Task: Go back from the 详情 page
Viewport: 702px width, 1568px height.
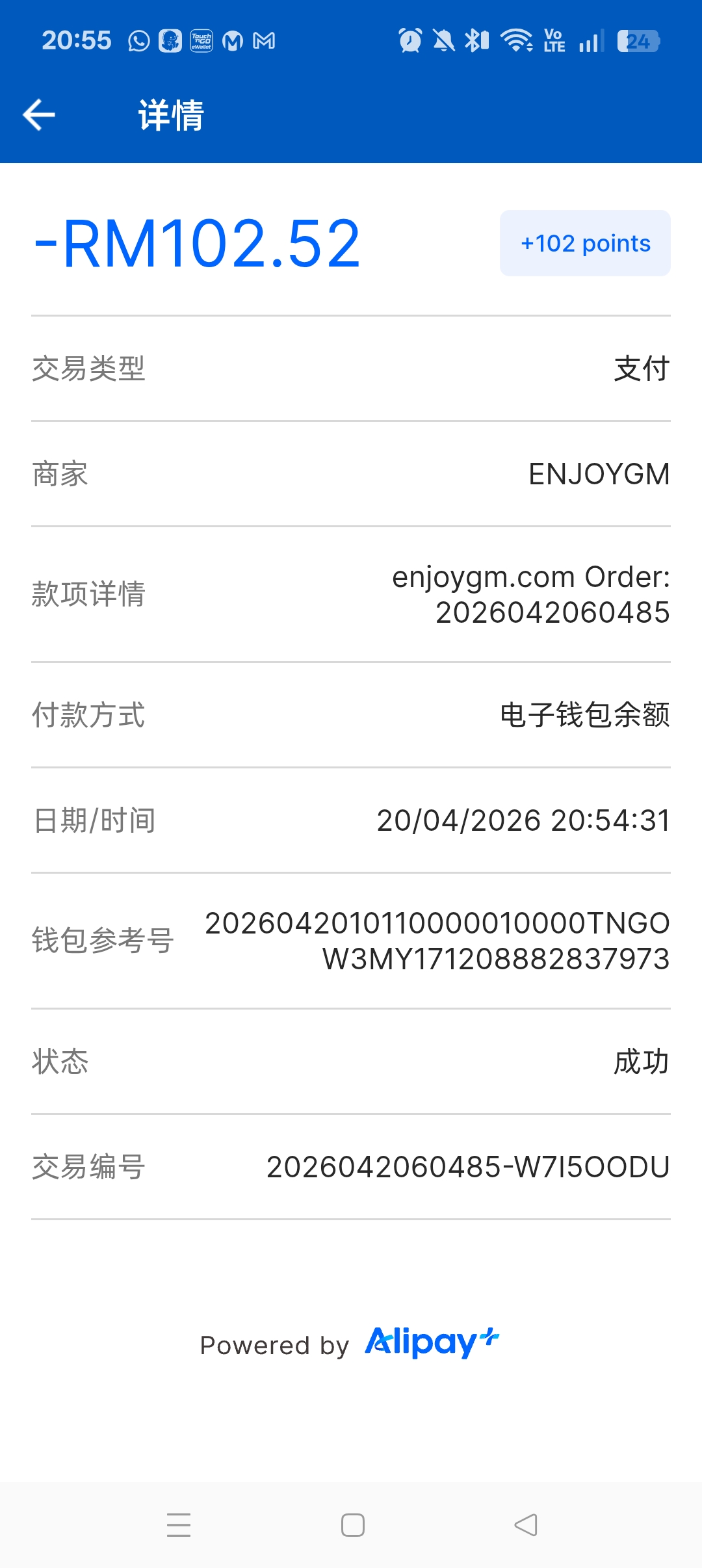Action: point(39,115)
